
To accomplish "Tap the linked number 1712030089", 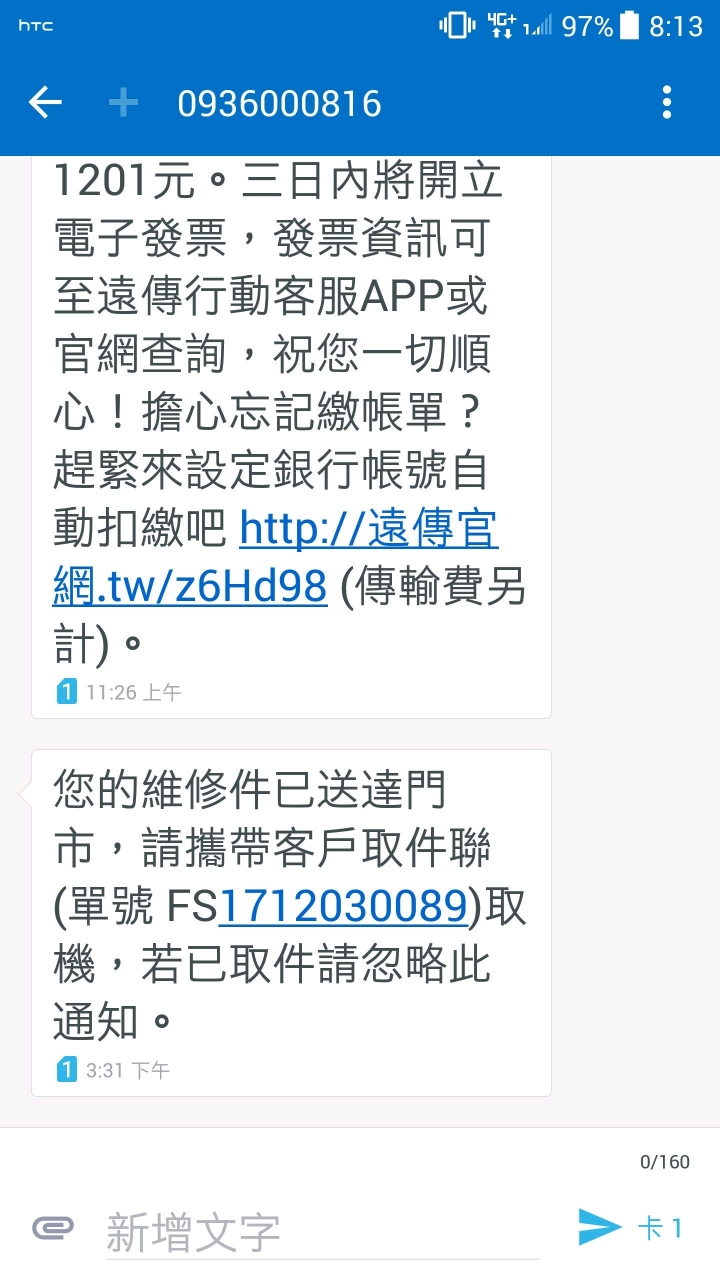I will coord(343,907).
